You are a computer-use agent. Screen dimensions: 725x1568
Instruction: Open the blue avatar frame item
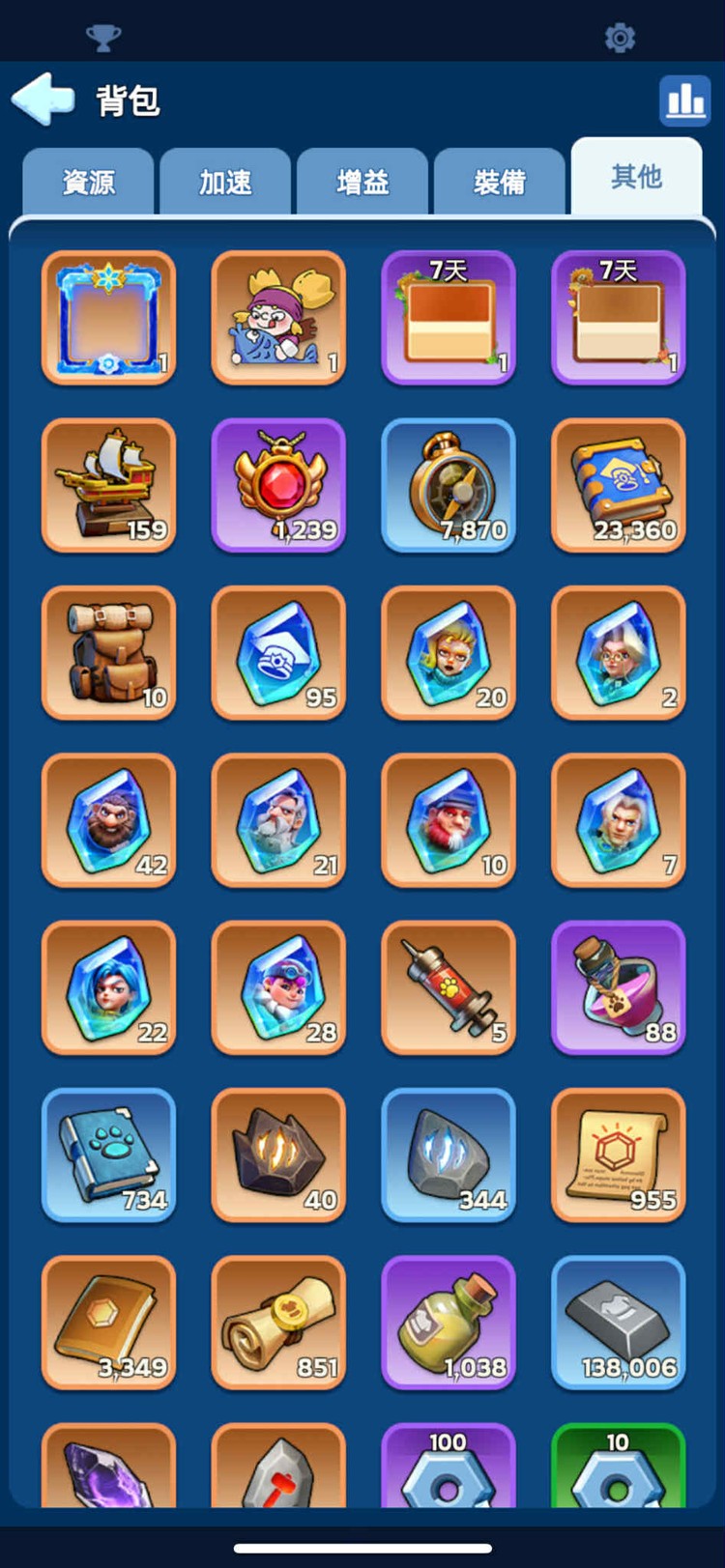109,317
